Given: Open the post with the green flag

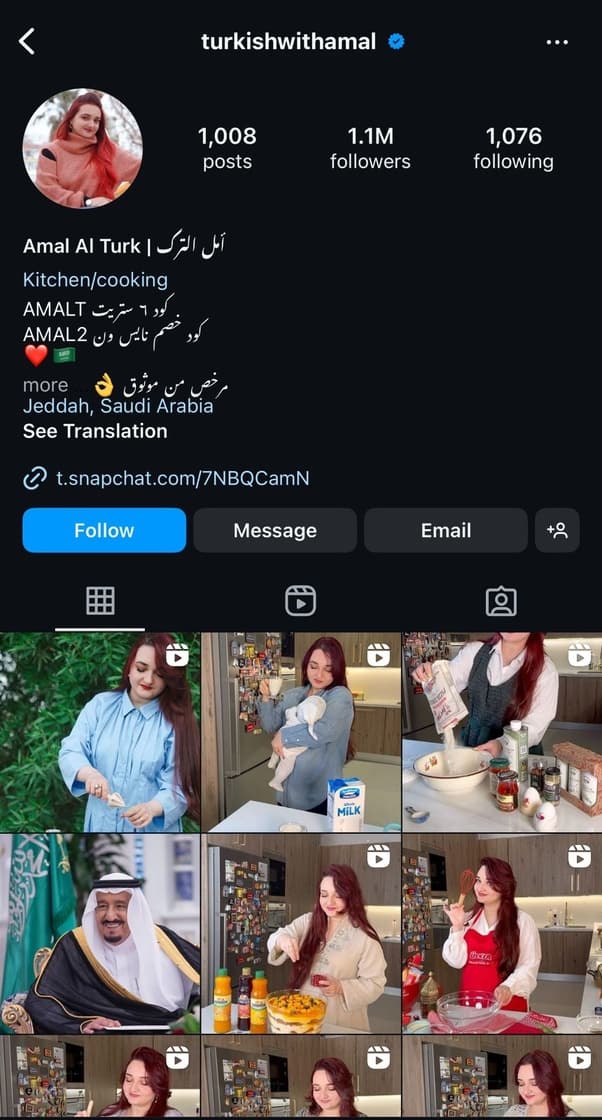Looking at the screenshot, I should coord(100,934).
